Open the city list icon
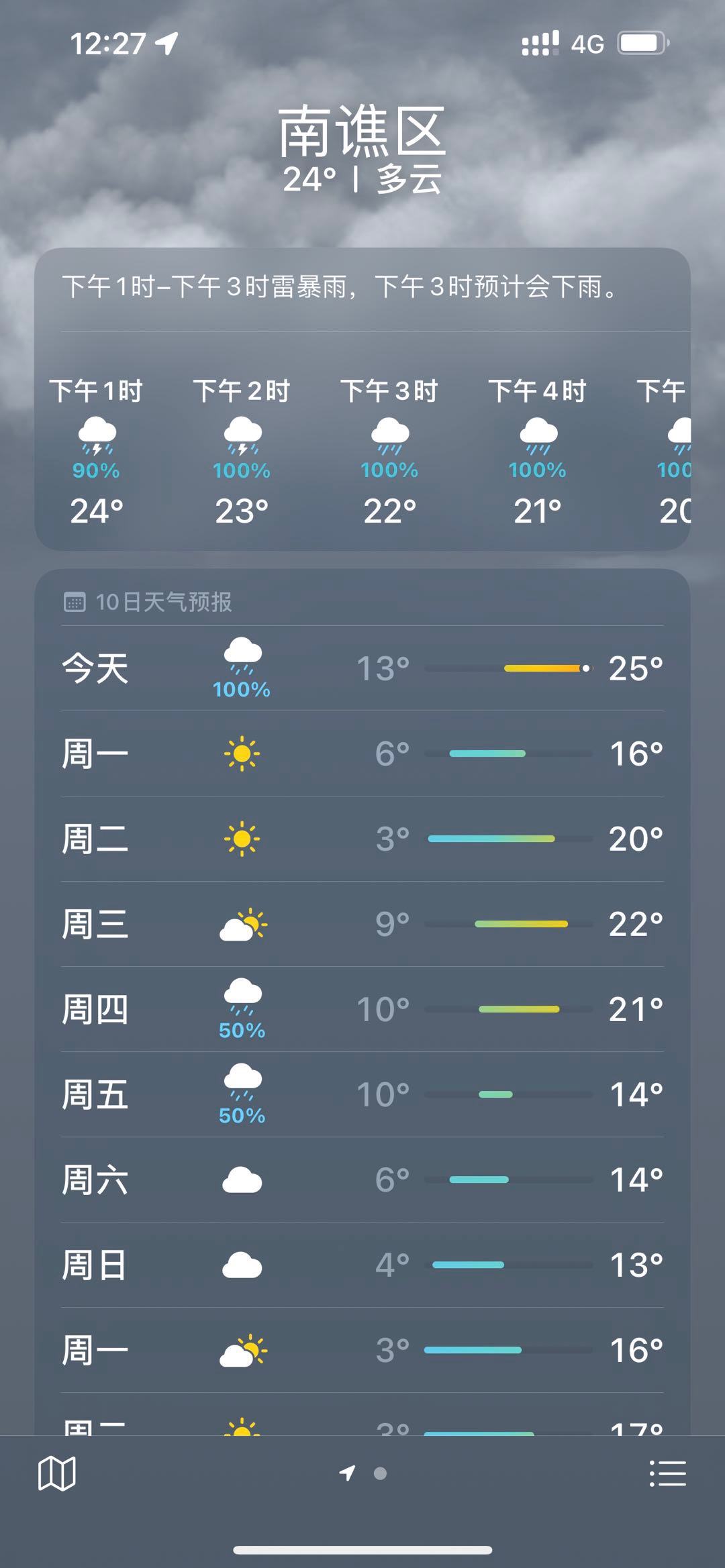 point(667,1473)
